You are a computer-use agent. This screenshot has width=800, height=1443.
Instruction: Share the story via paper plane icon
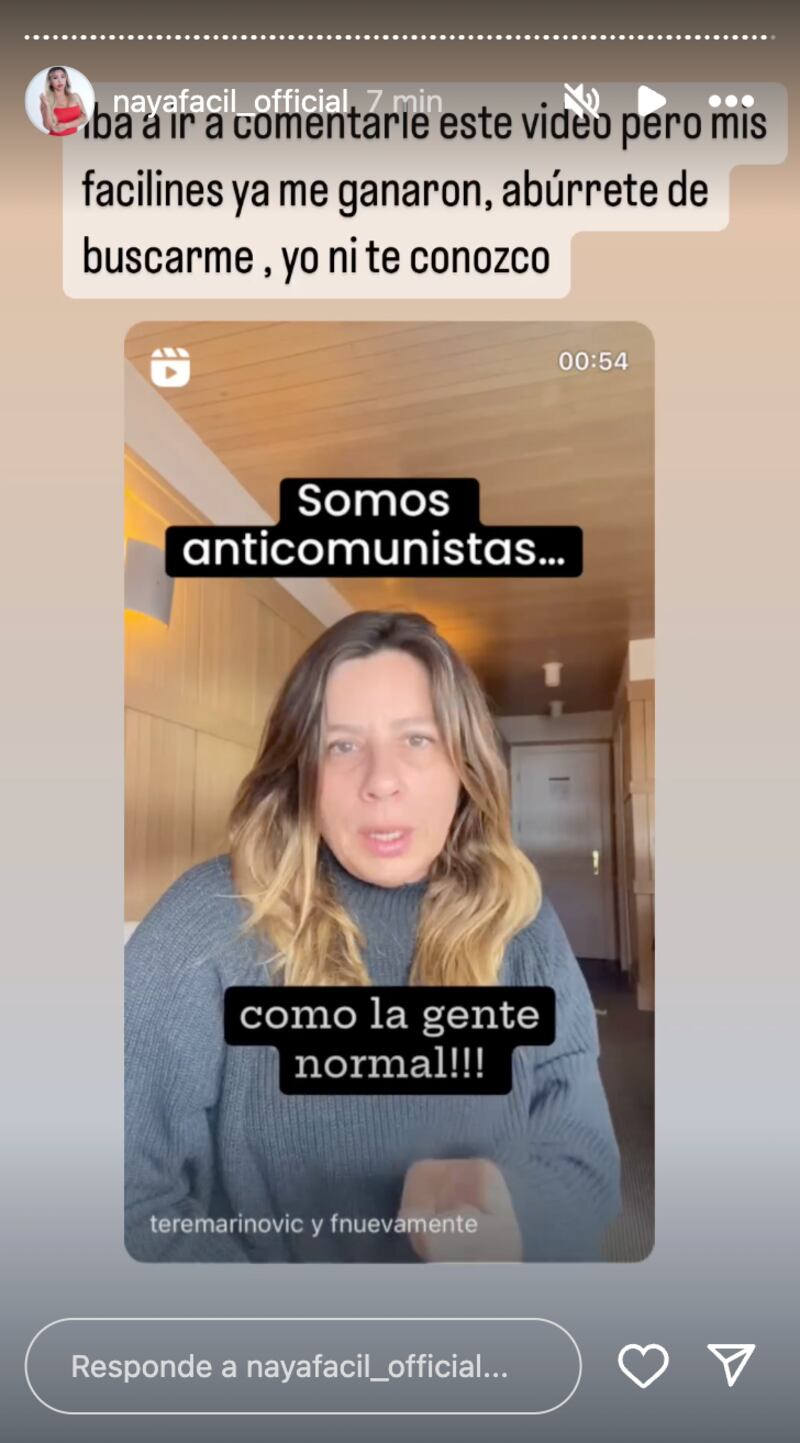731,1365
